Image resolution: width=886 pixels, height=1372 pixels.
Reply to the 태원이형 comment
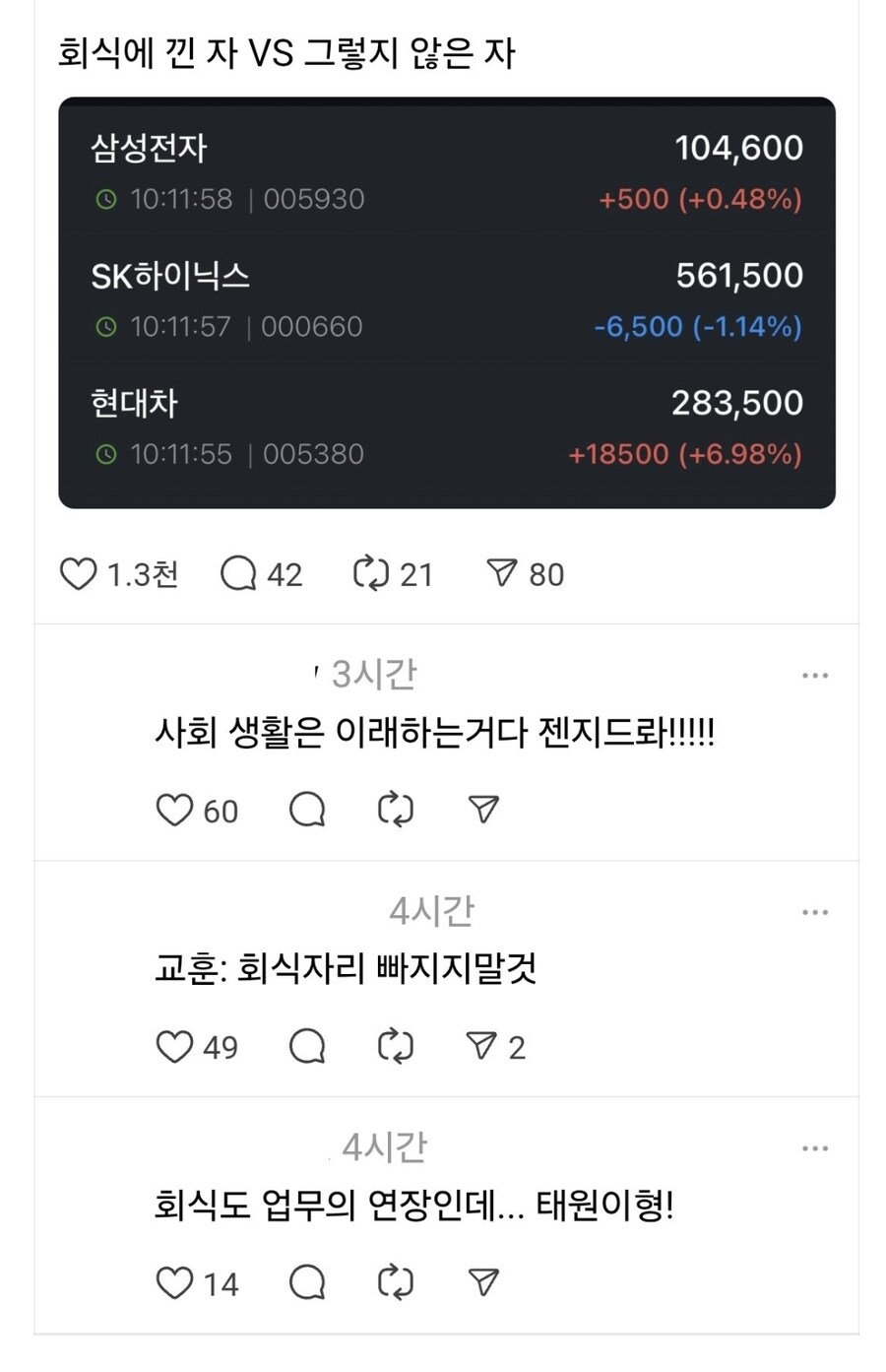click(307, 1282)
